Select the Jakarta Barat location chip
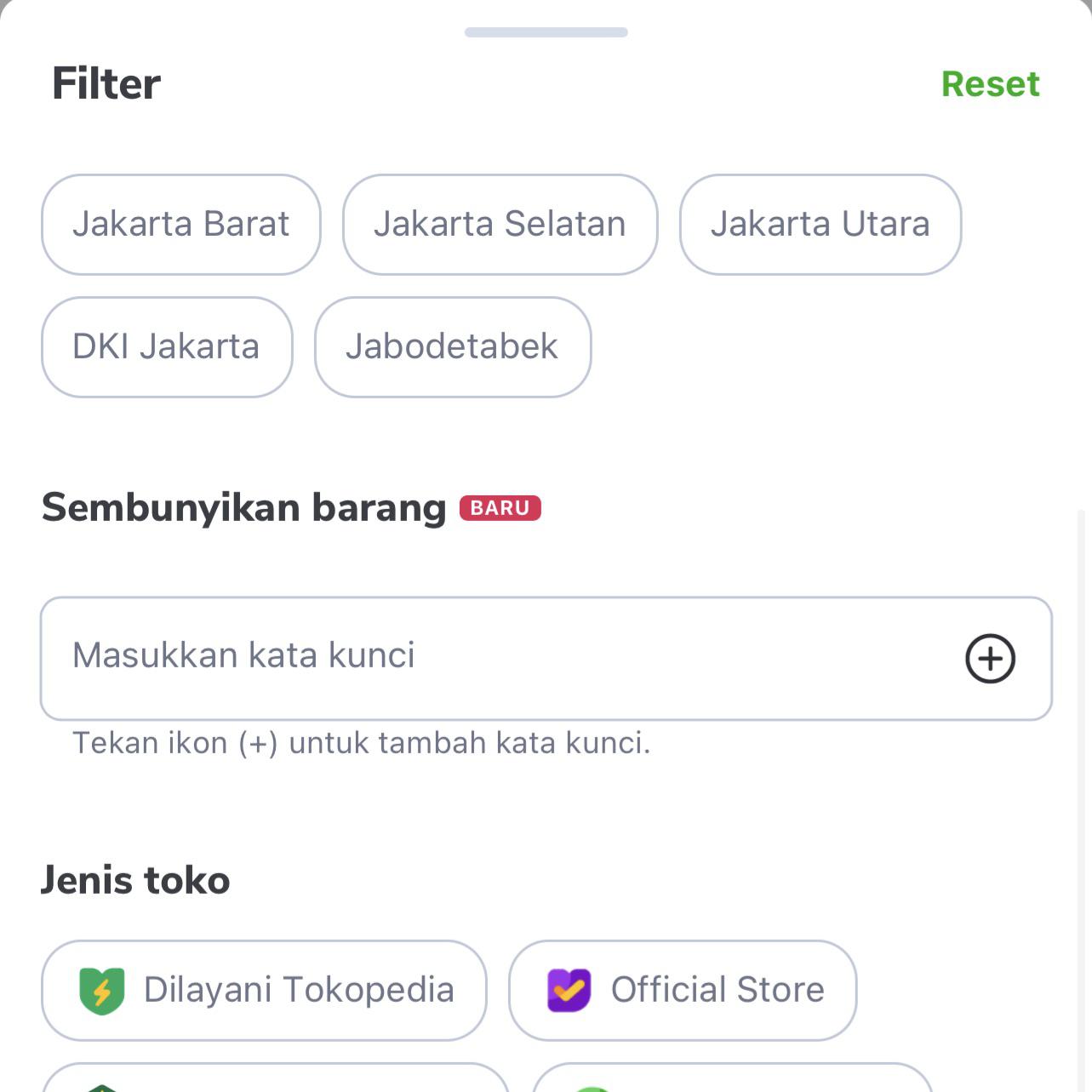The height and width of the screenshot is (1092, 1092). [180, 224]
